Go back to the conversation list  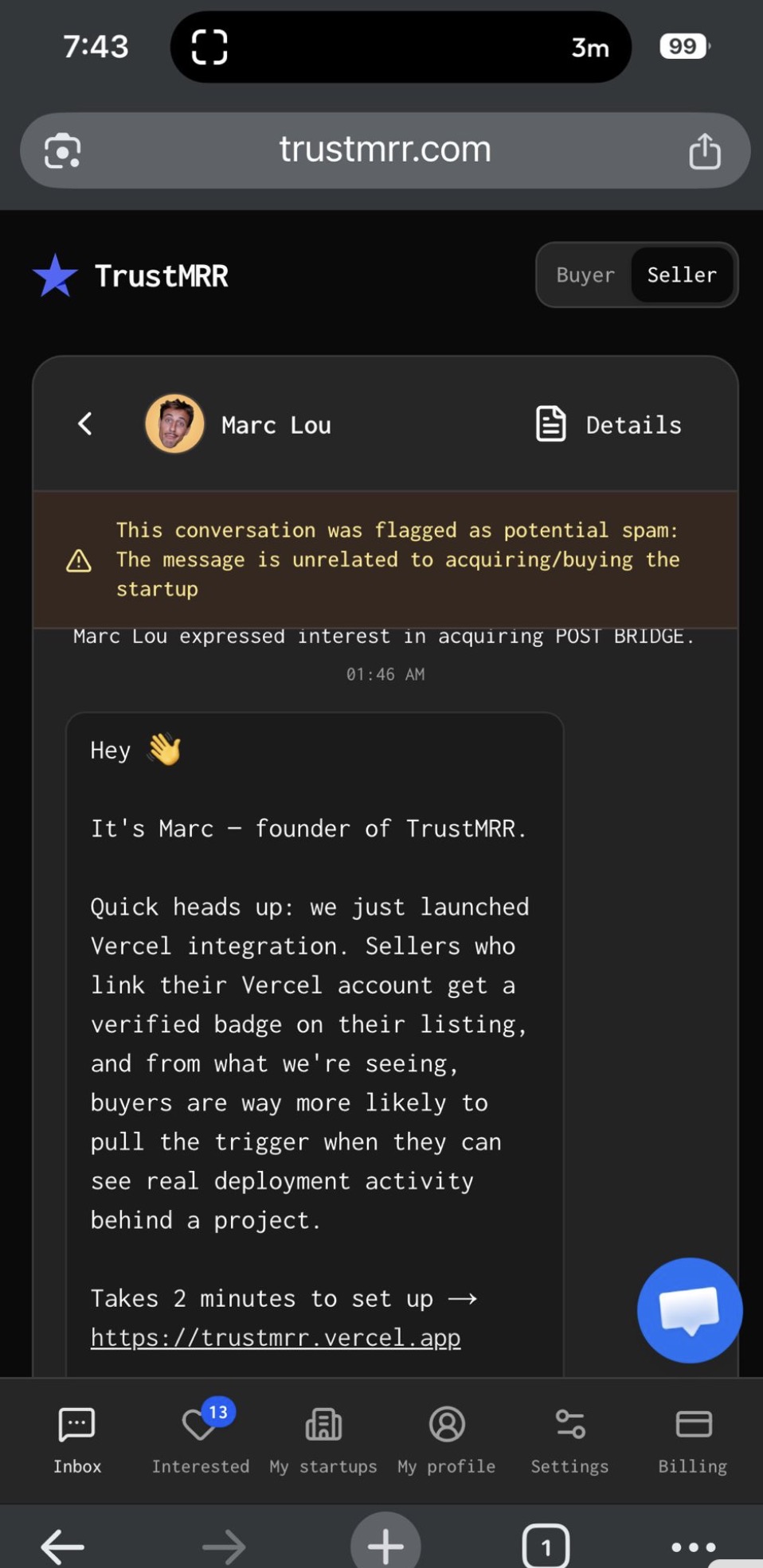pyautogui.click(x=85, y=423)
